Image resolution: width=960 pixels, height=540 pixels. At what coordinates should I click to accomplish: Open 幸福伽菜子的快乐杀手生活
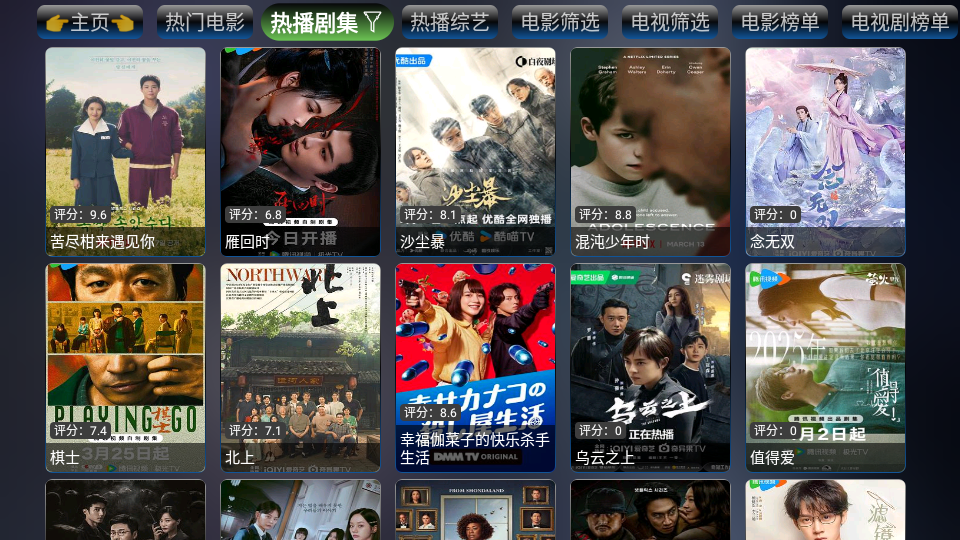pyautogui.click(x=475, y=367)
